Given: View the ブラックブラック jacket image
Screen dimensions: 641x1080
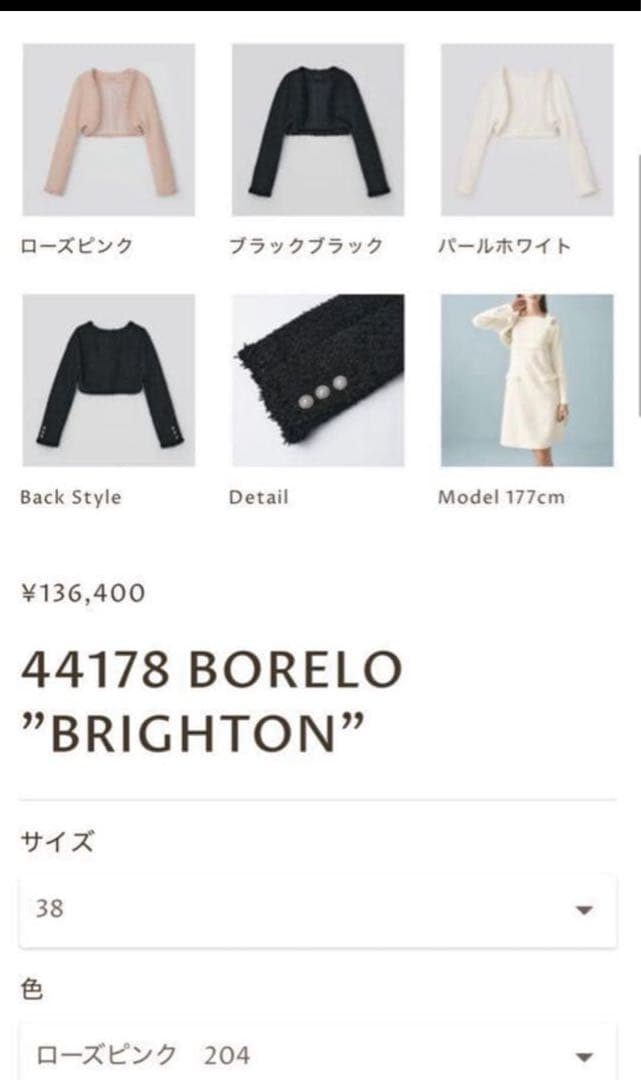Looking at the screenshot, I should [318, 130].
